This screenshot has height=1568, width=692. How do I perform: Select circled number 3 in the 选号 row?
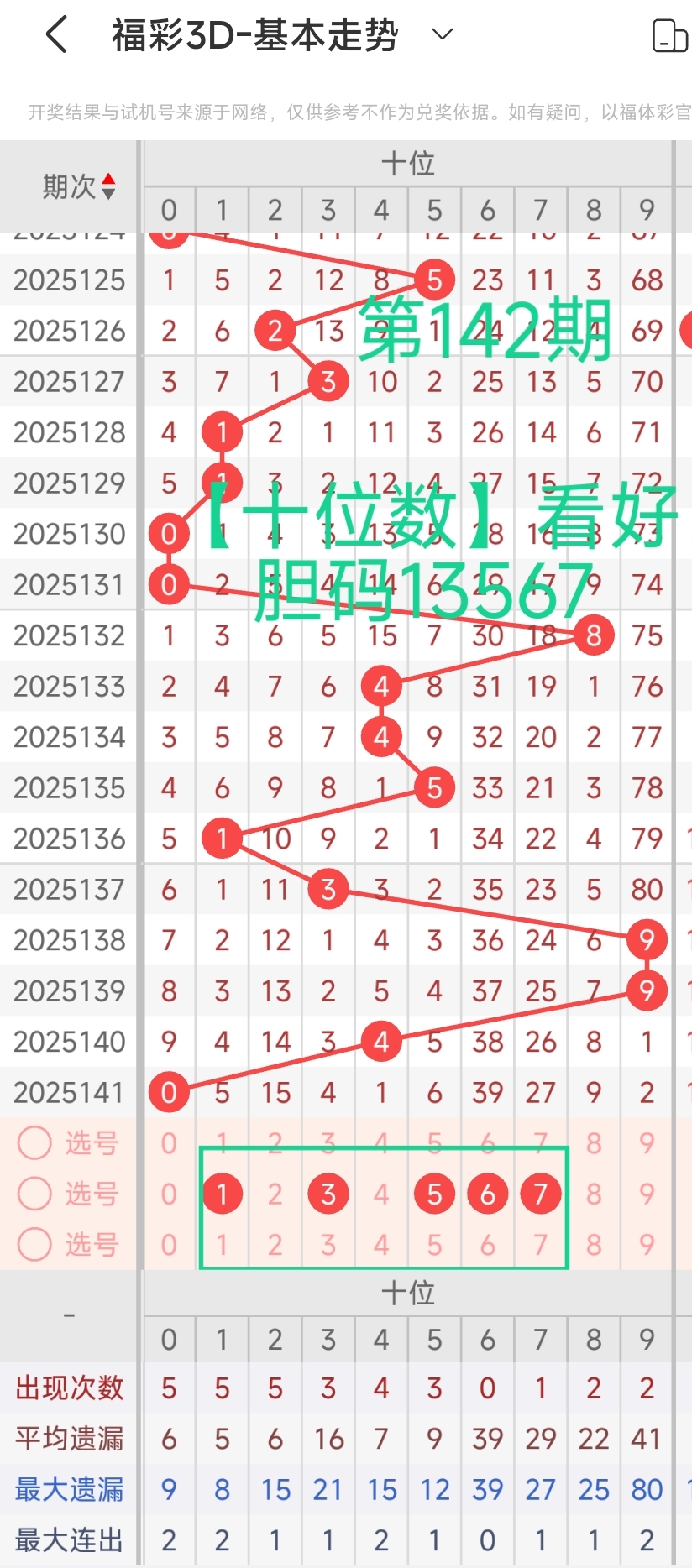(328, 1193)
